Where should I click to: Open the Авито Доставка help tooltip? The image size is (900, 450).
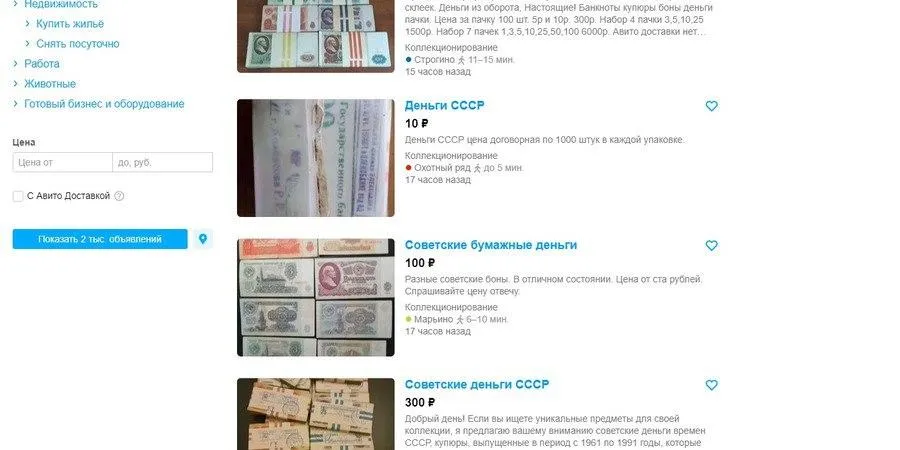pyautogui.click(x=119, y=196)
